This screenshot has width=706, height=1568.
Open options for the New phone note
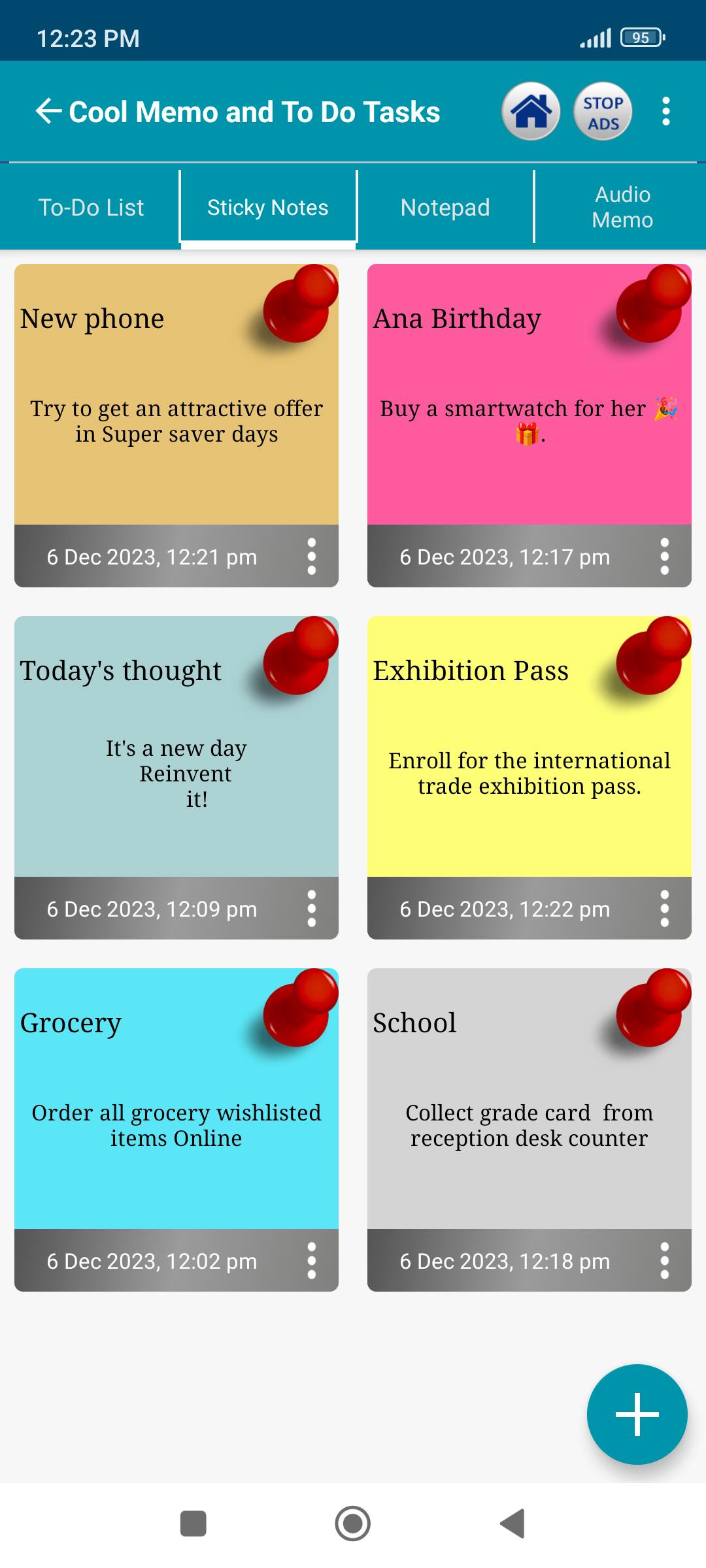coord(312,557)
